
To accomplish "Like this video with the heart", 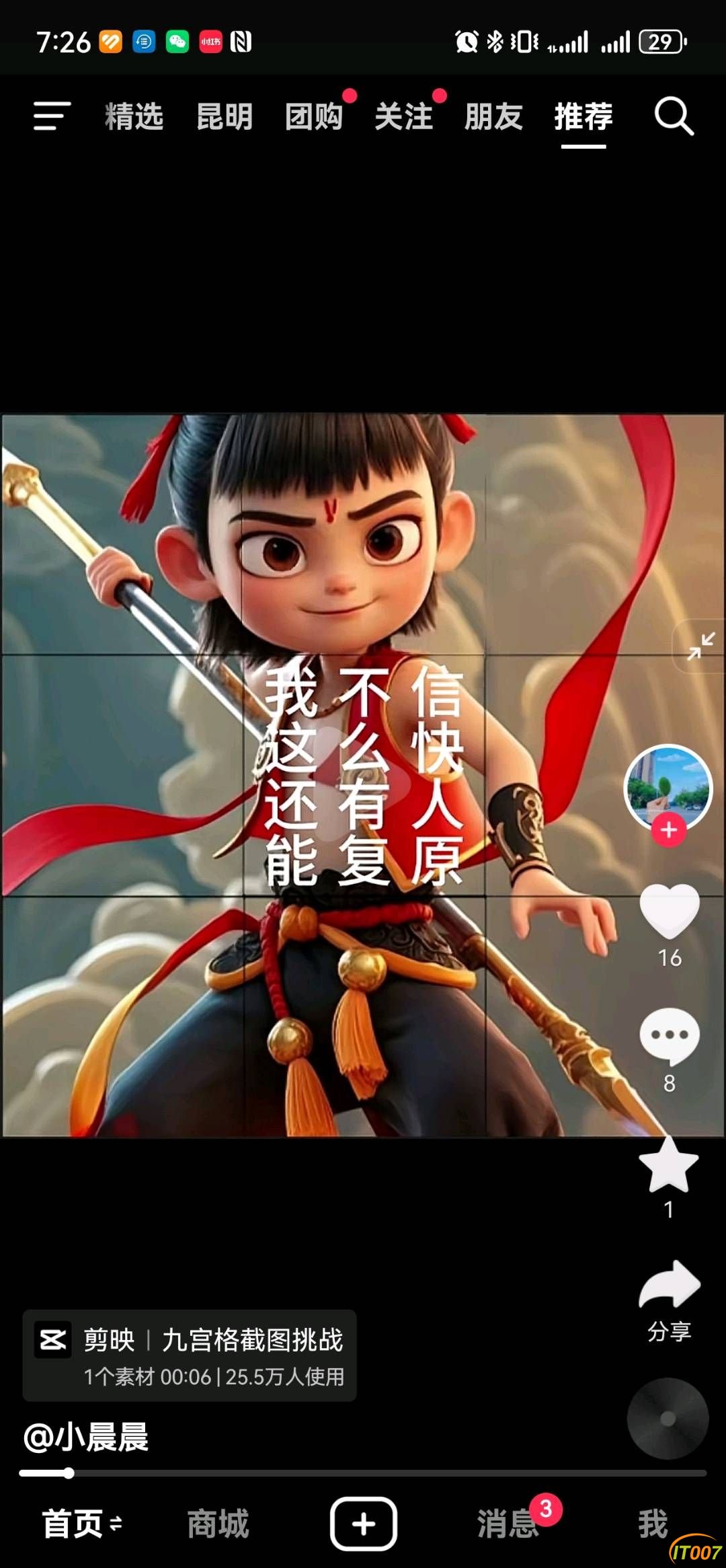I will coord(669,910).
